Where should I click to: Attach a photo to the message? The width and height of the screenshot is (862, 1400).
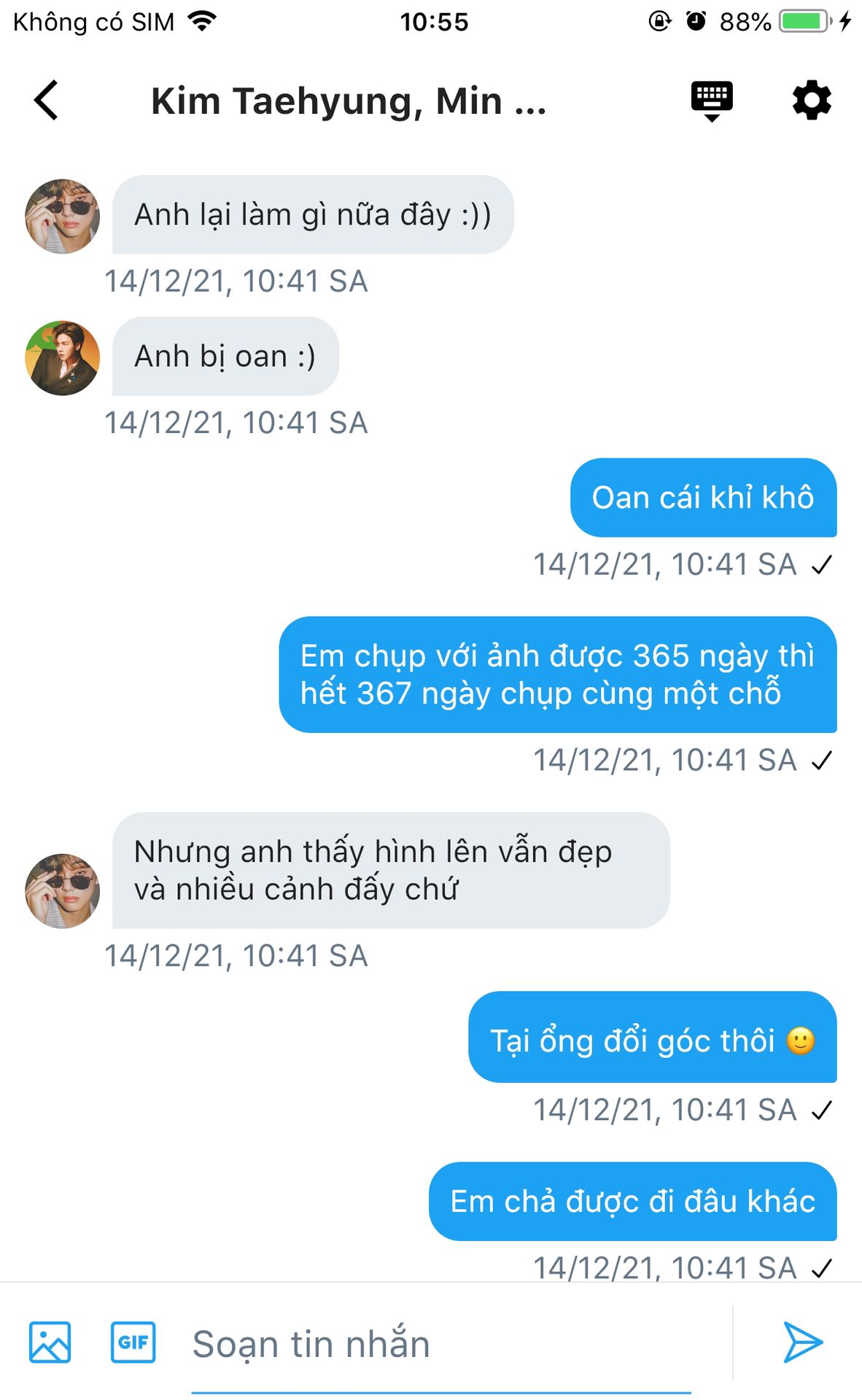50,1342
